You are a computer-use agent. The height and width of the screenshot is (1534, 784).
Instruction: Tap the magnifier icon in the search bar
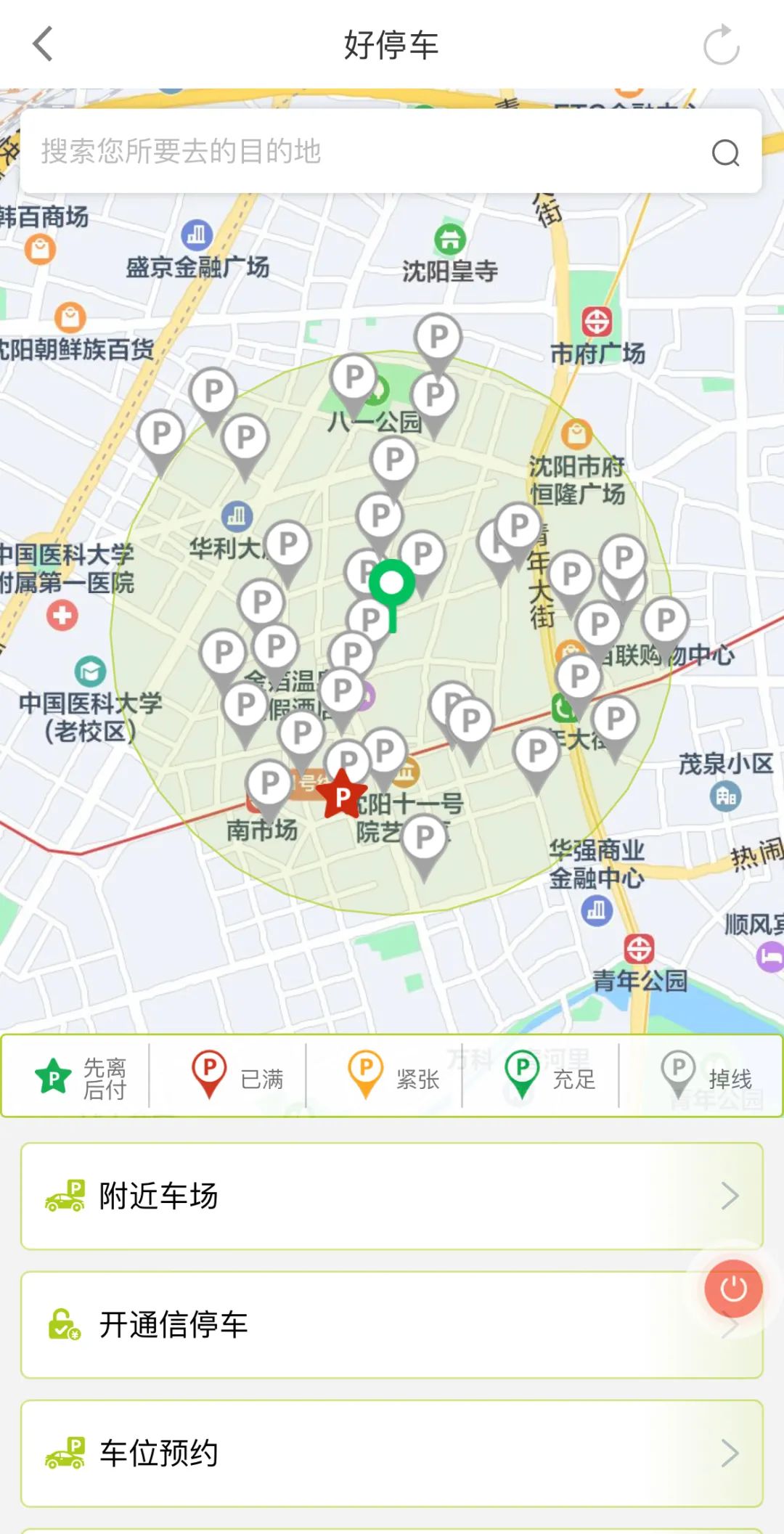pyautogui.click(x=724, y=152)
